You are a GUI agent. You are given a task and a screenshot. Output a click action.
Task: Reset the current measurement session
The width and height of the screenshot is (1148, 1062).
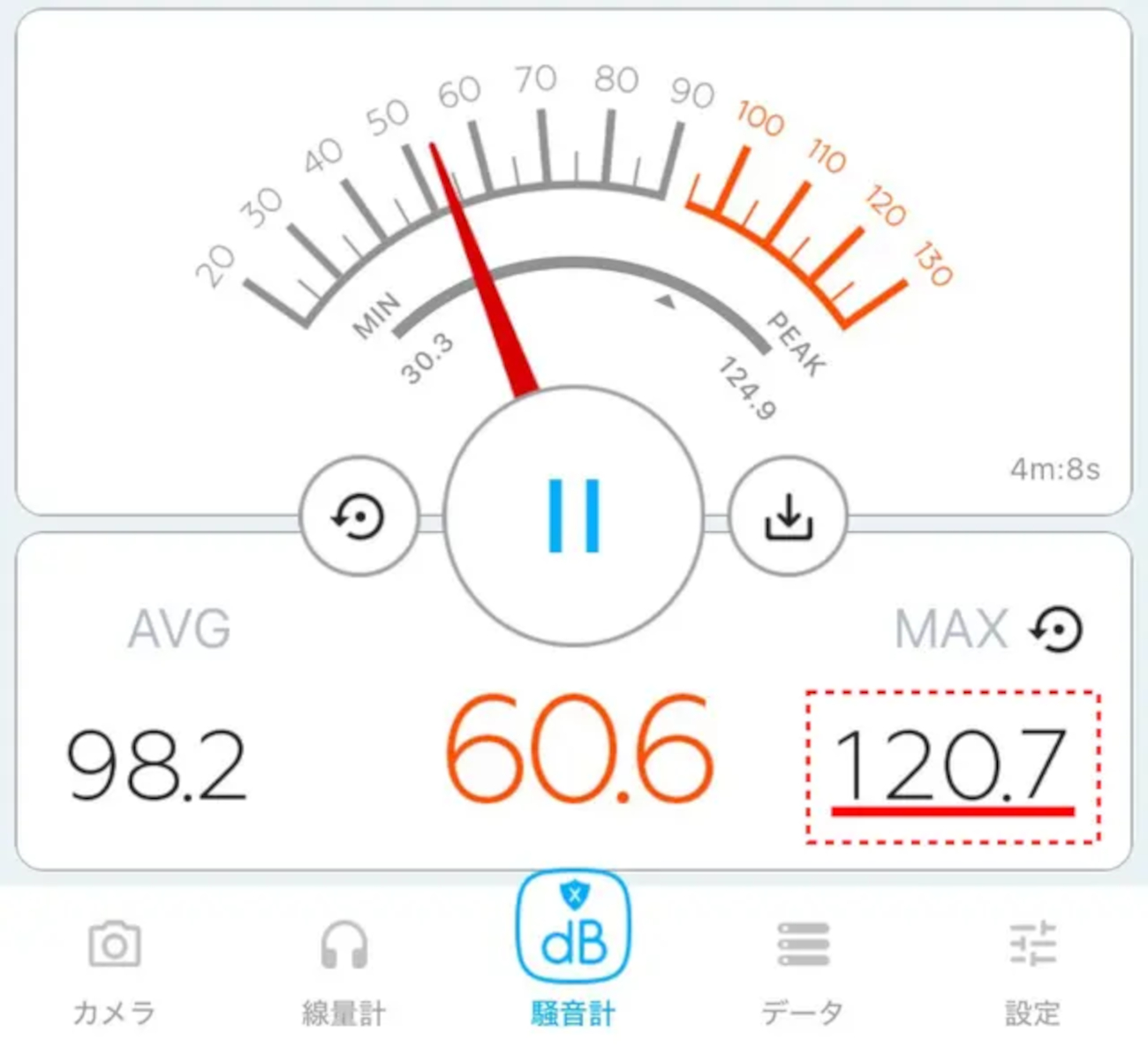click(358, 516)
